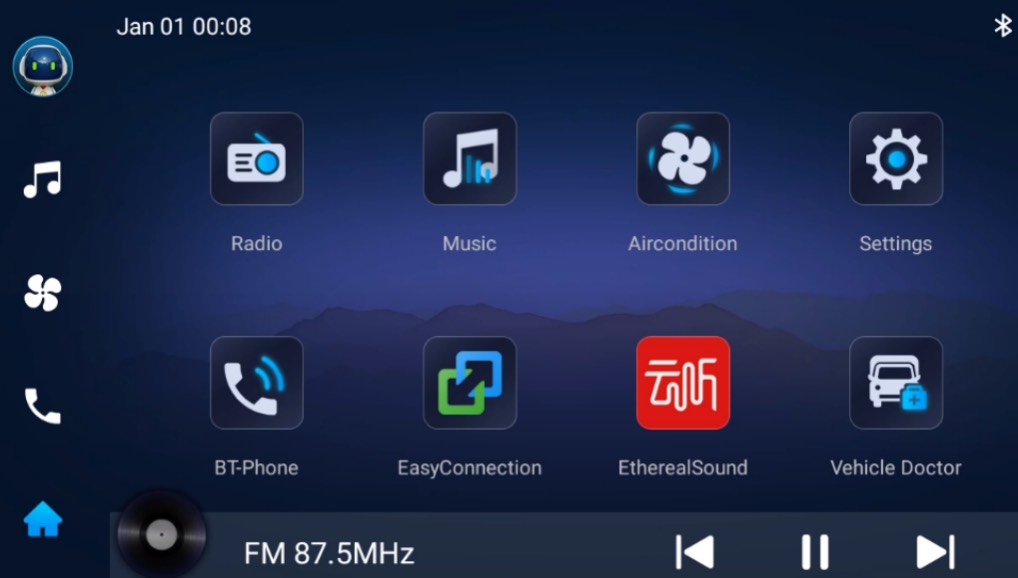Open Vehicle Doctor

[x=895, y=383]
